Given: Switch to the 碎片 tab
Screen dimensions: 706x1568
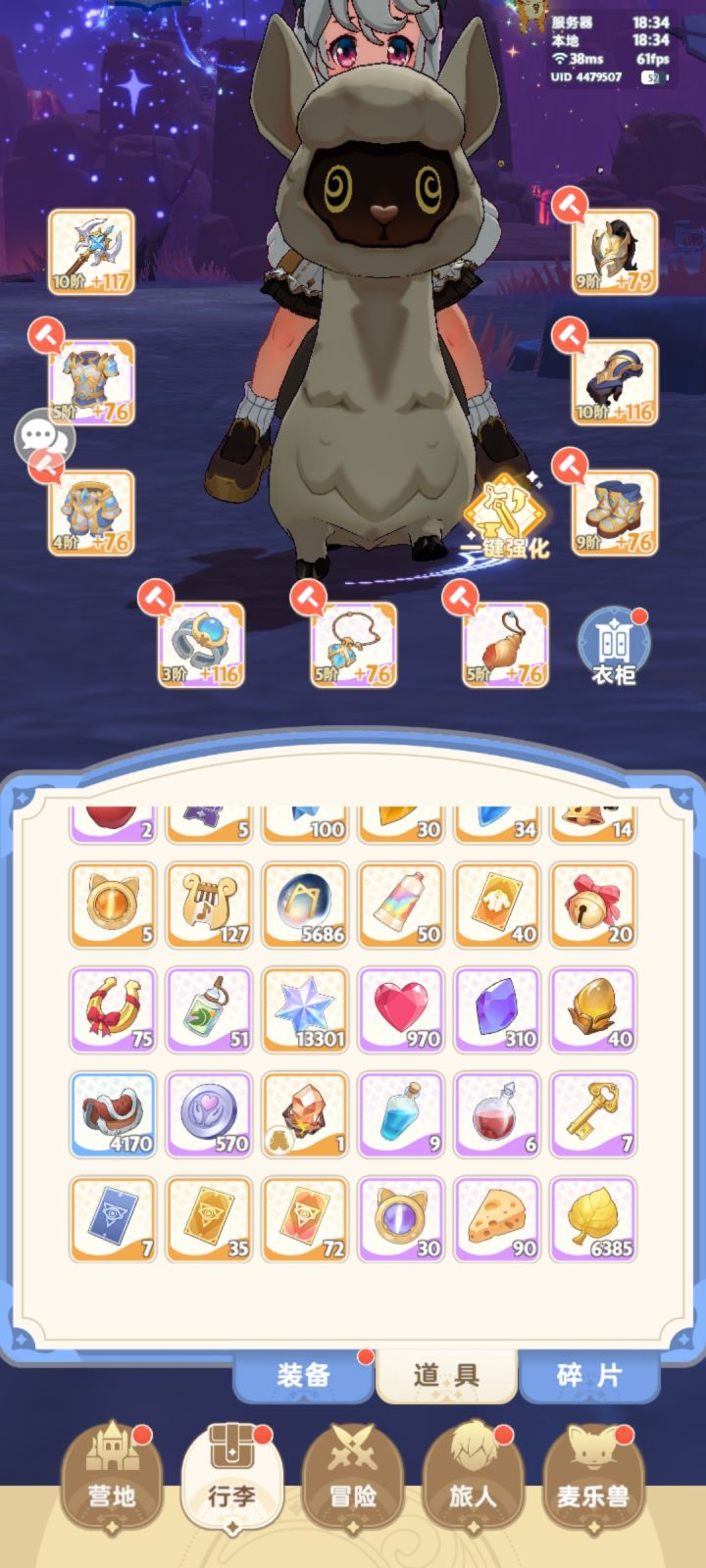Looking at the screenshot, I should [589, 1376].
